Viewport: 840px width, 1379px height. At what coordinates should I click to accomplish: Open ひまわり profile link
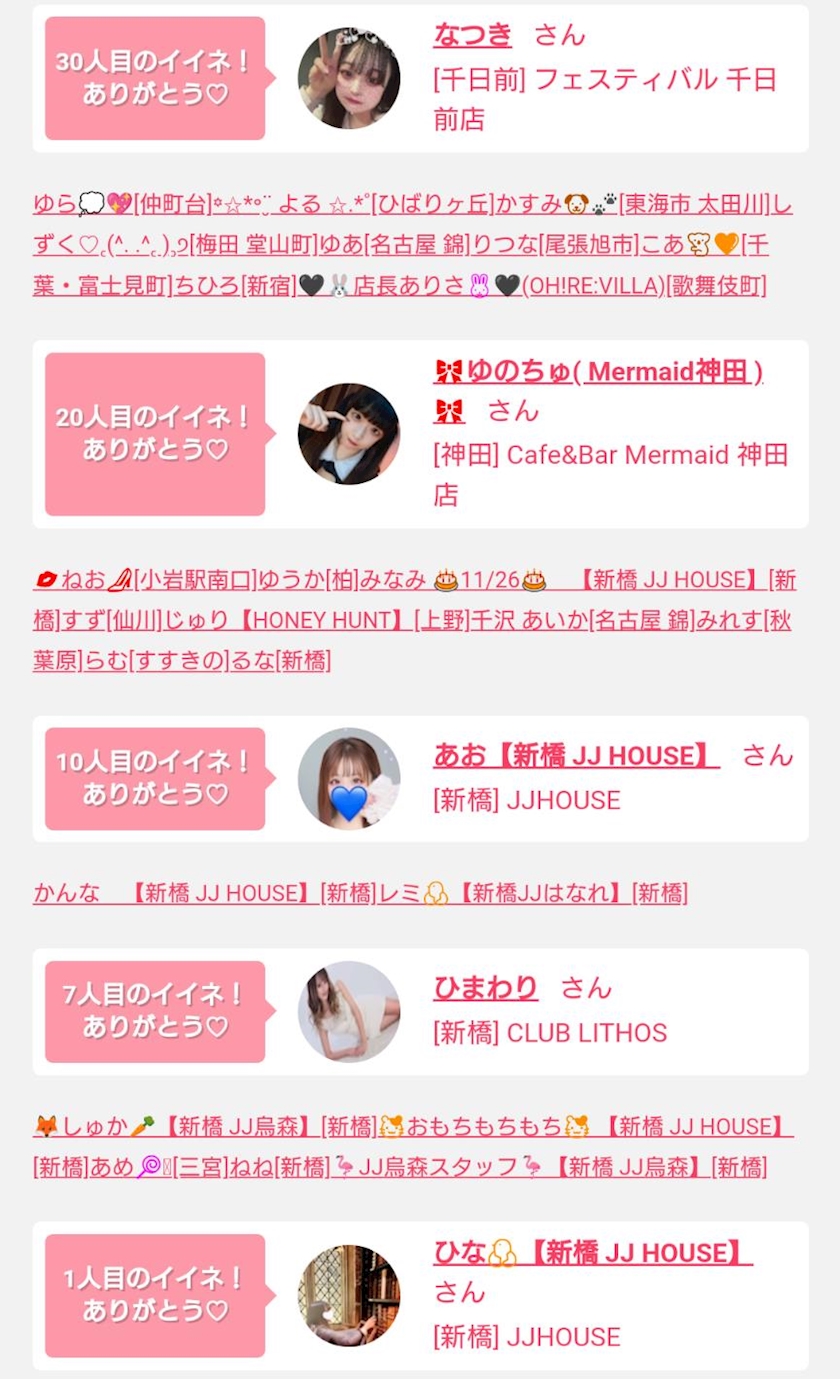[485, 988]
